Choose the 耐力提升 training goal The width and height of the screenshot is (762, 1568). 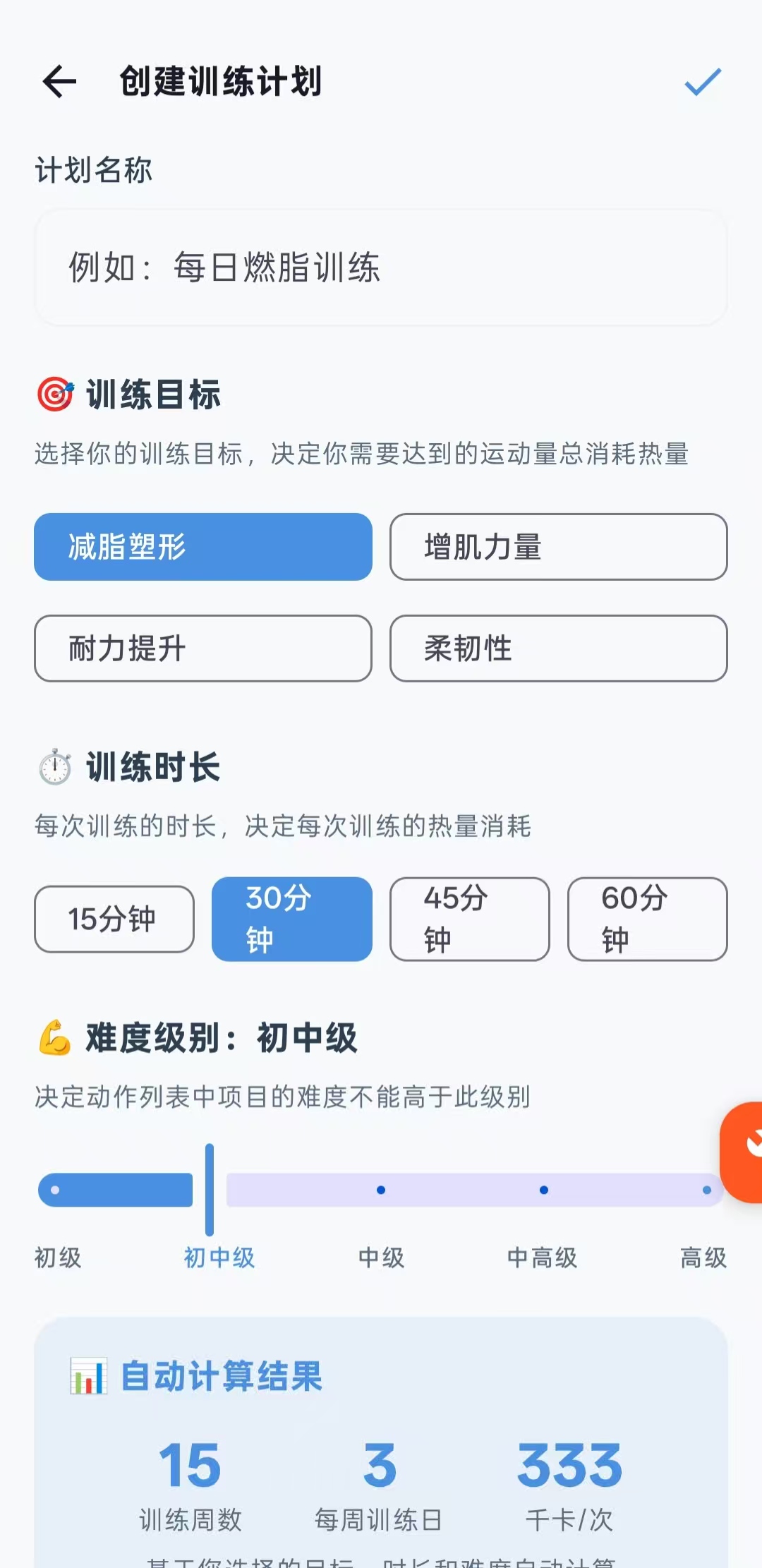pyautogui.click(x=202, y=649)
